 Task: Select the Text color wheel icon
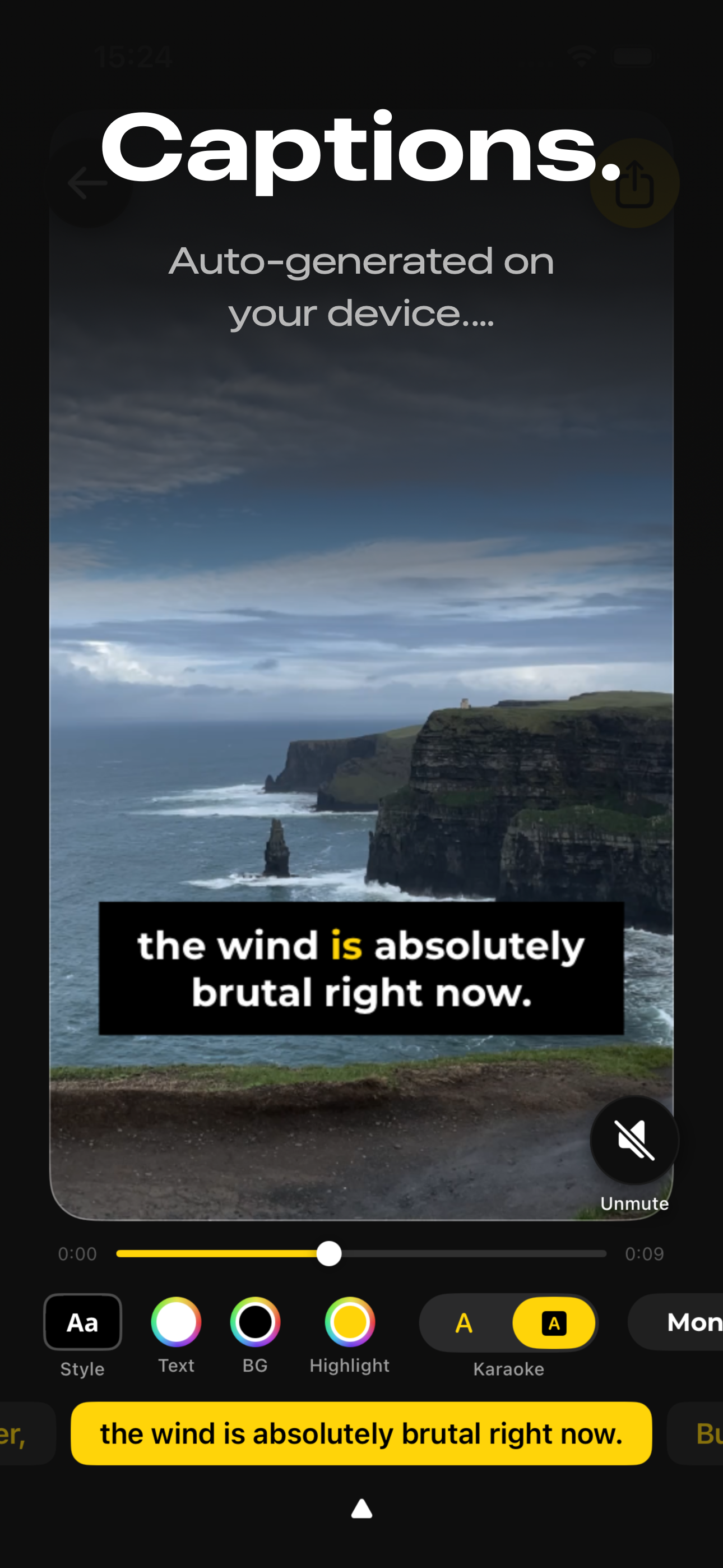coord(176,1323)
